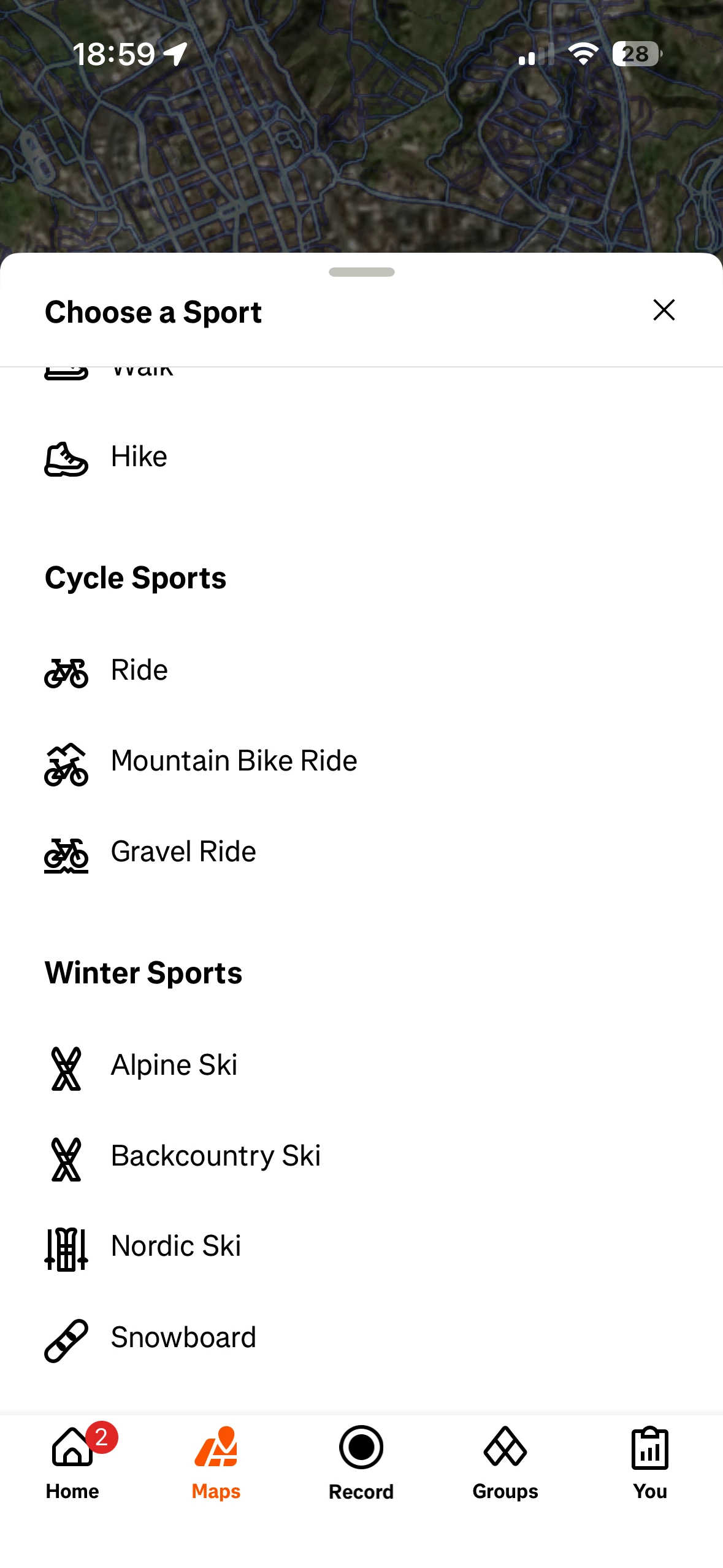The width and height of the screenshot is (723, 1568).
Task: Select Gravel Ride from Cycle Sports
Action: pos(183,852)
